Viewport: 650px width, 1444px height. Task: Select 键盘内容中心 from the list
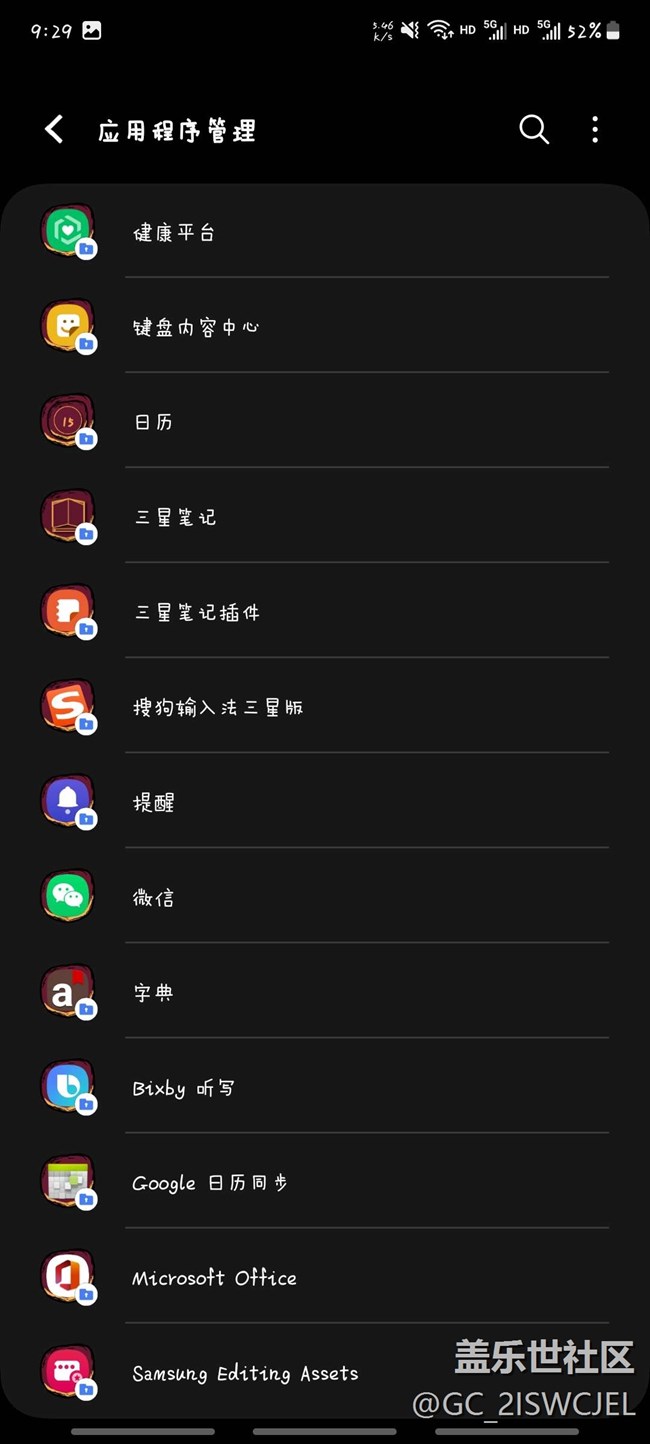click(325, 328)
